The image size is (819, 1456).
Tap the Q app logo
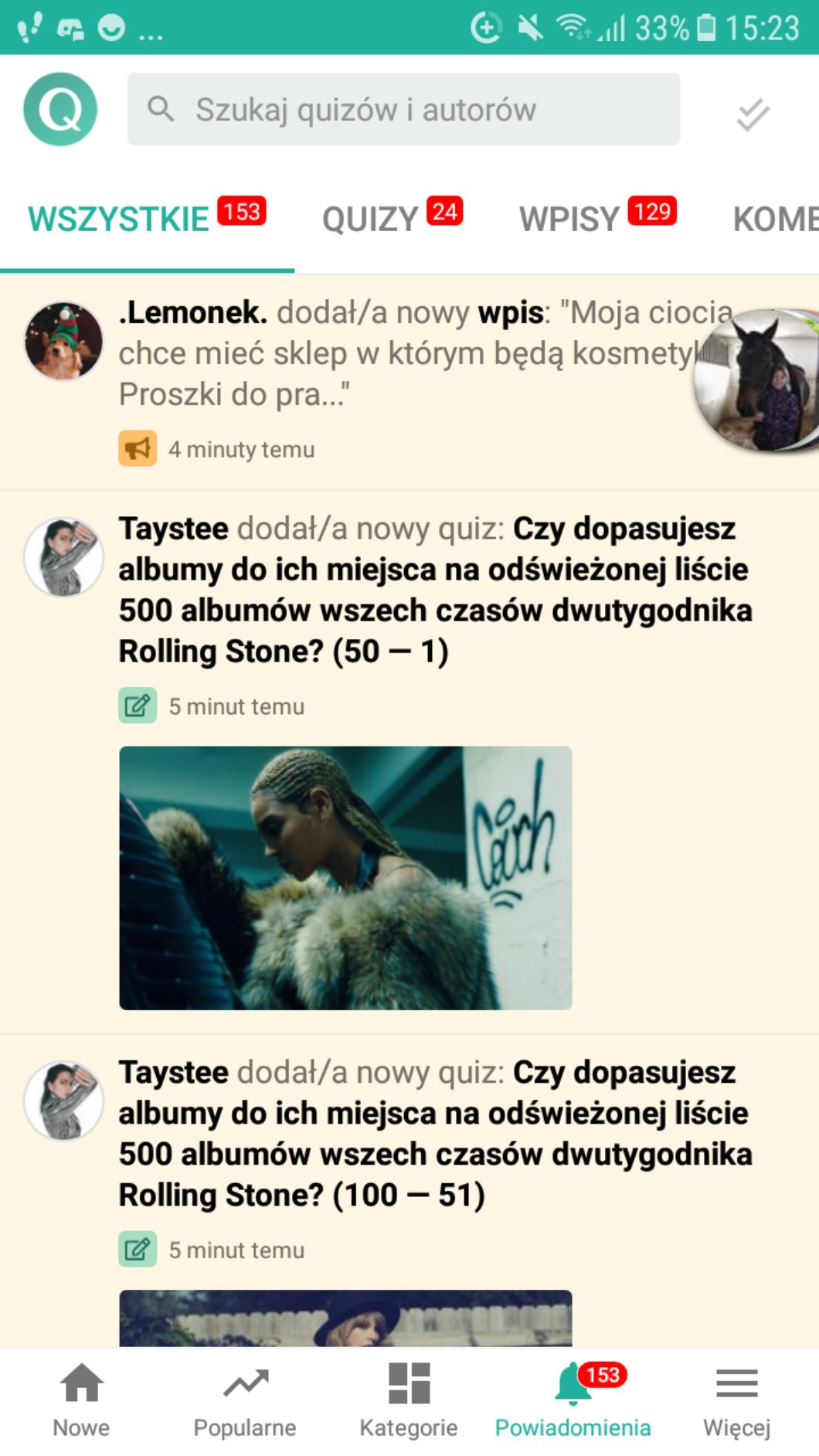pyautogui.click(x=60, y=109)
